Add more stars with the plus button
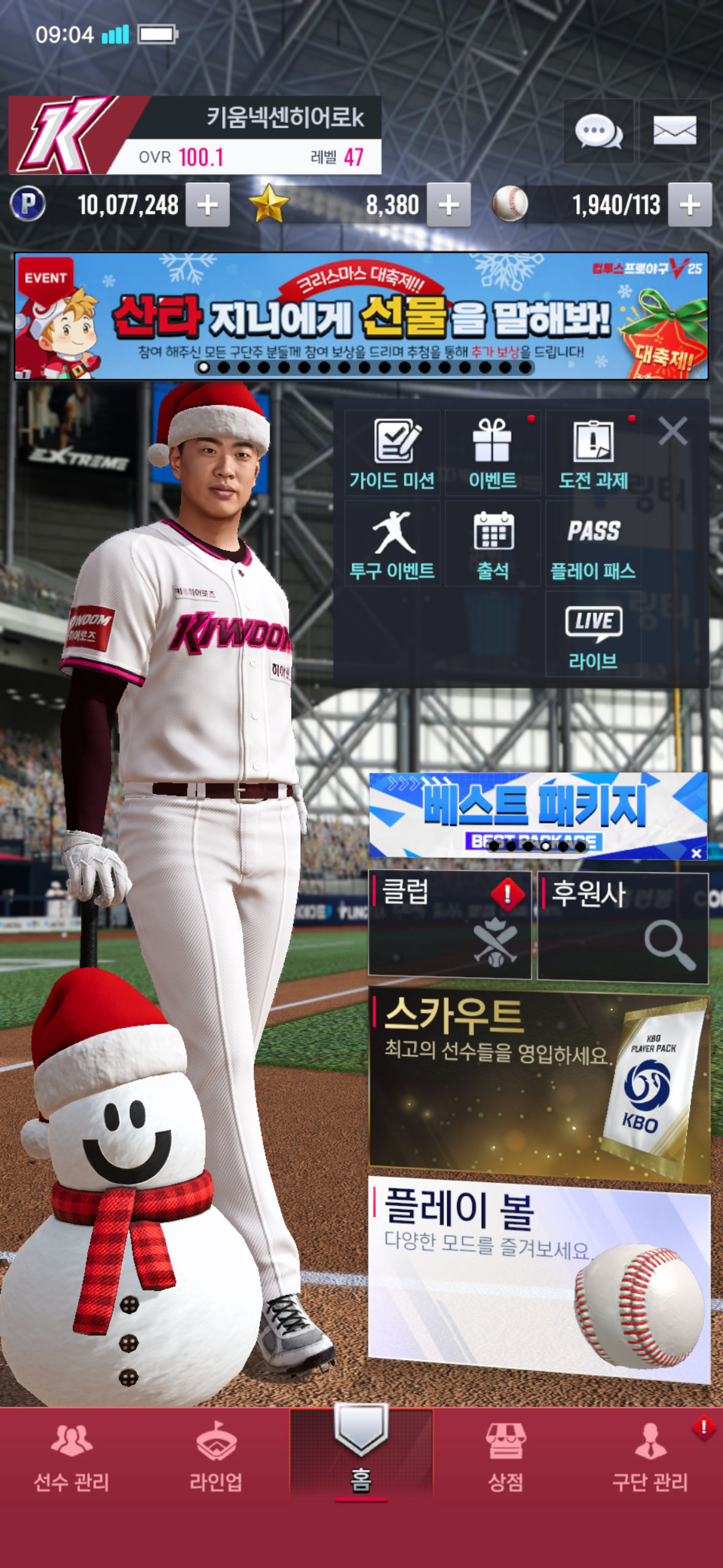723x1568 pixels. pos(448,205)
